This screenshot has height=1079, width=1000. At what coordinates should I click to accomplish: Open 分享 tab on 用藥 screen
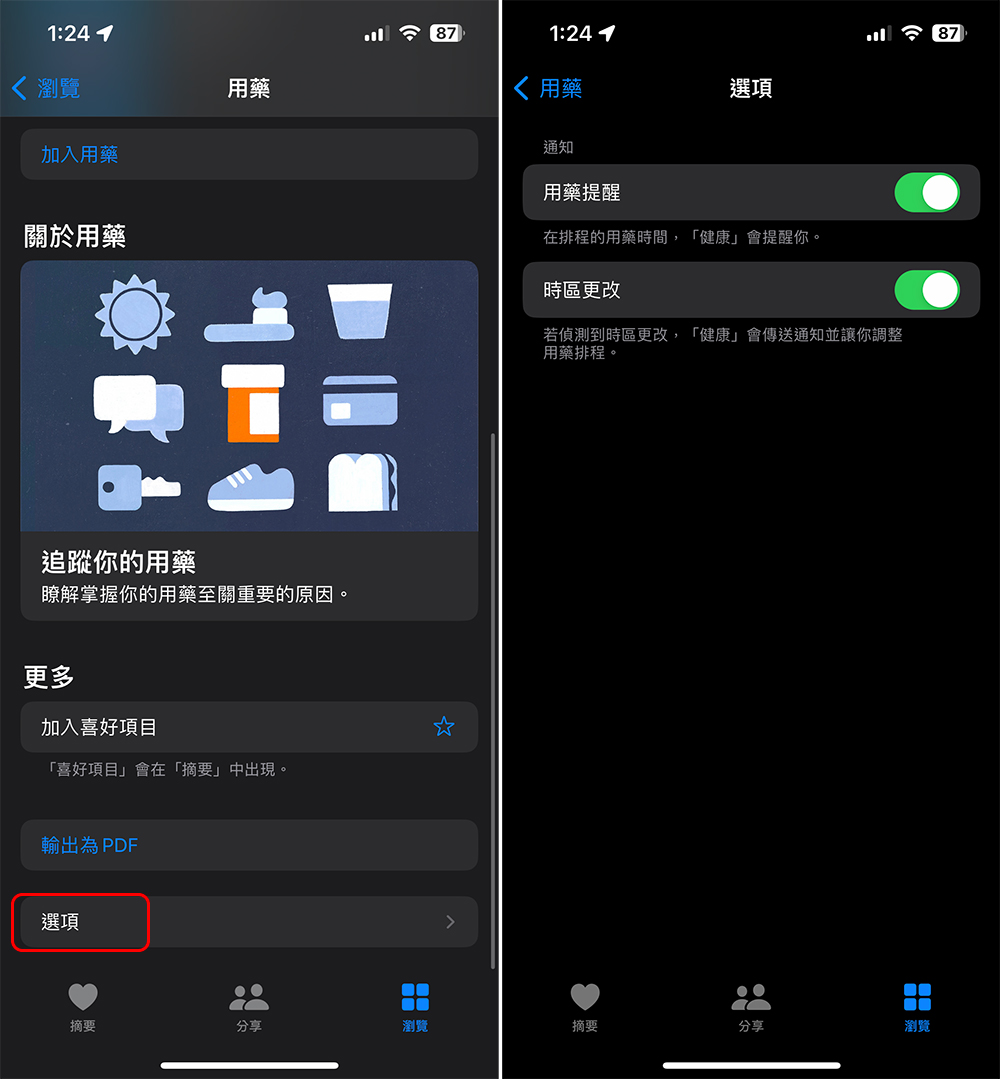click(x=249, y=1005)
